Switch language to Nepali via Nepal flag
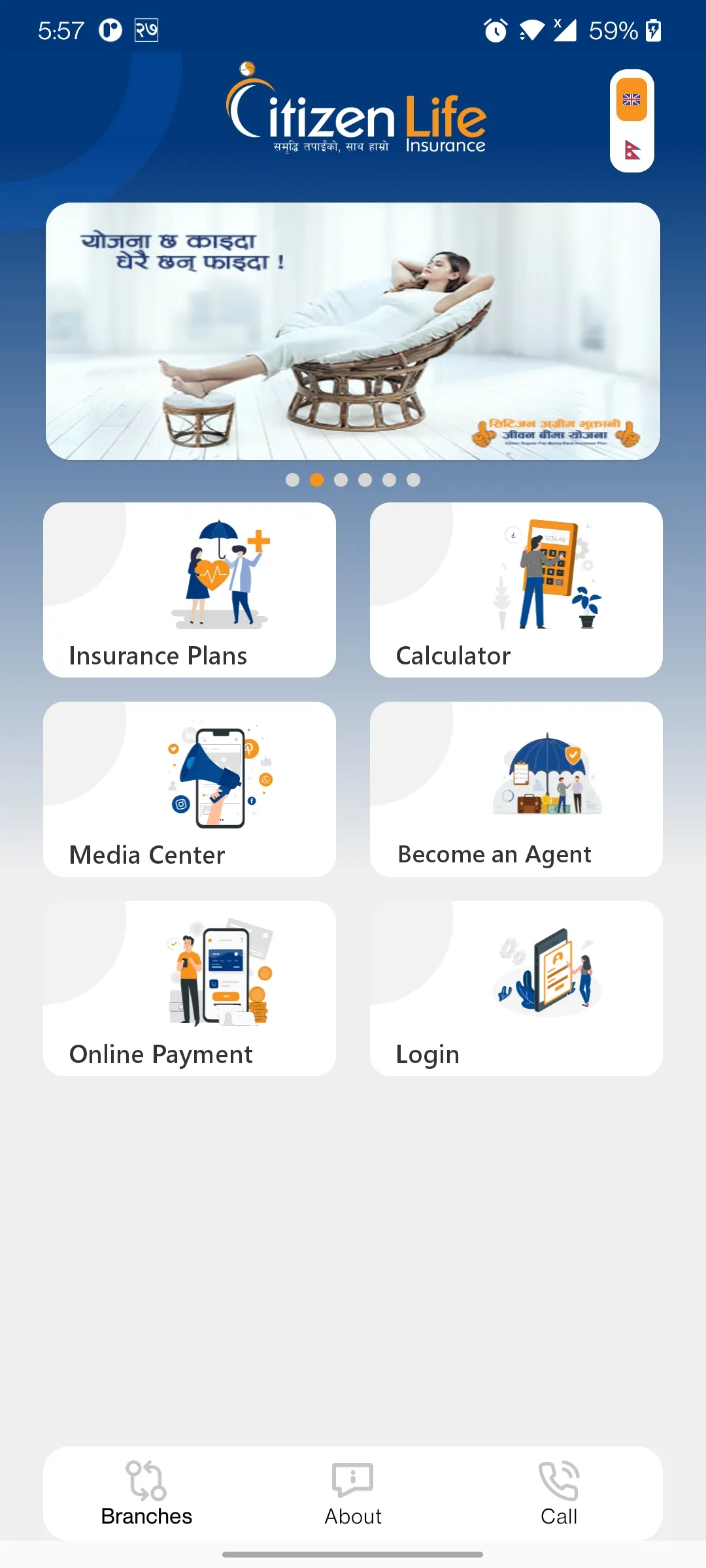 (x=631, y=150)
